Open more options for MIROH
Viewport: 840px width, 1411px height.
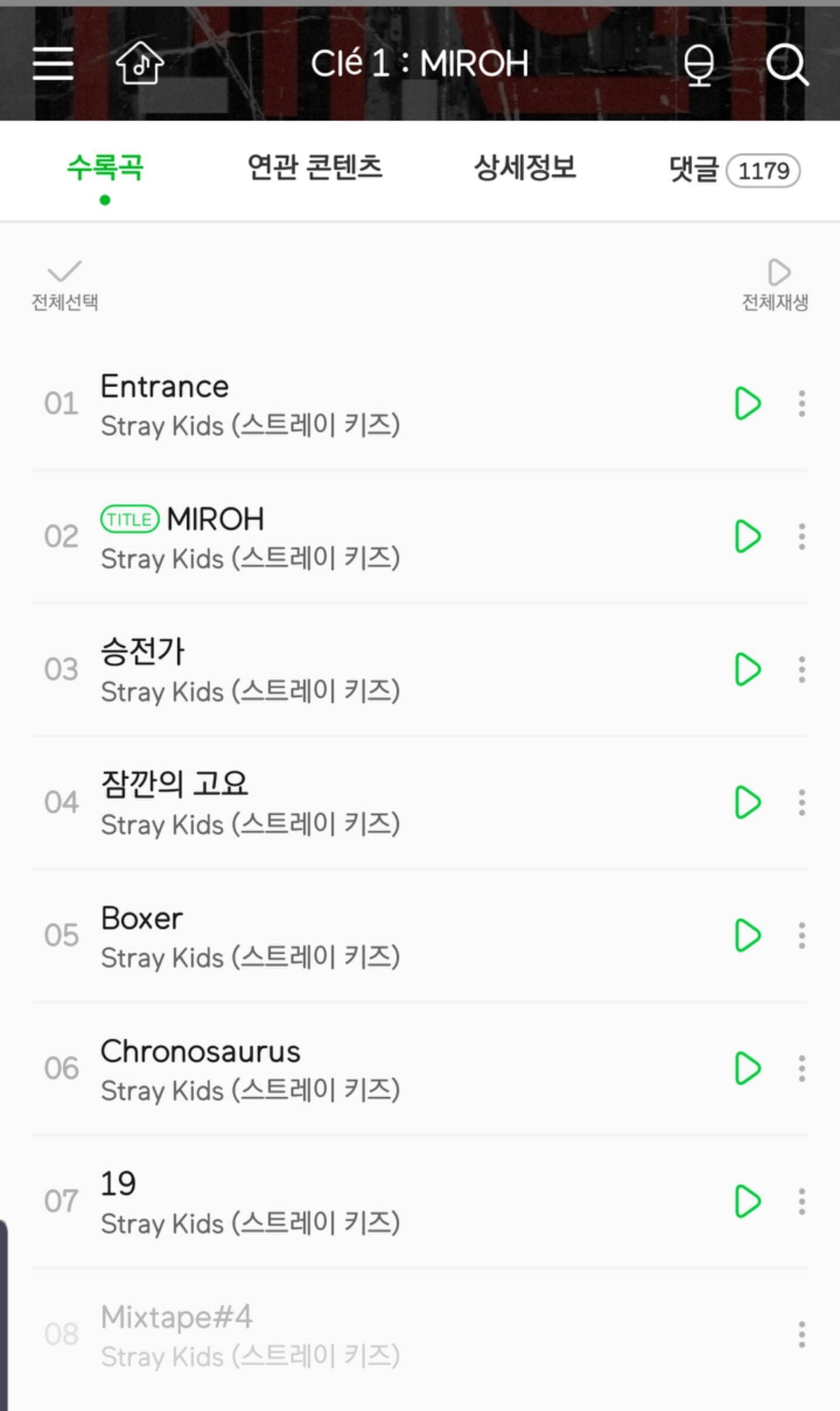[x=802, y=536]
